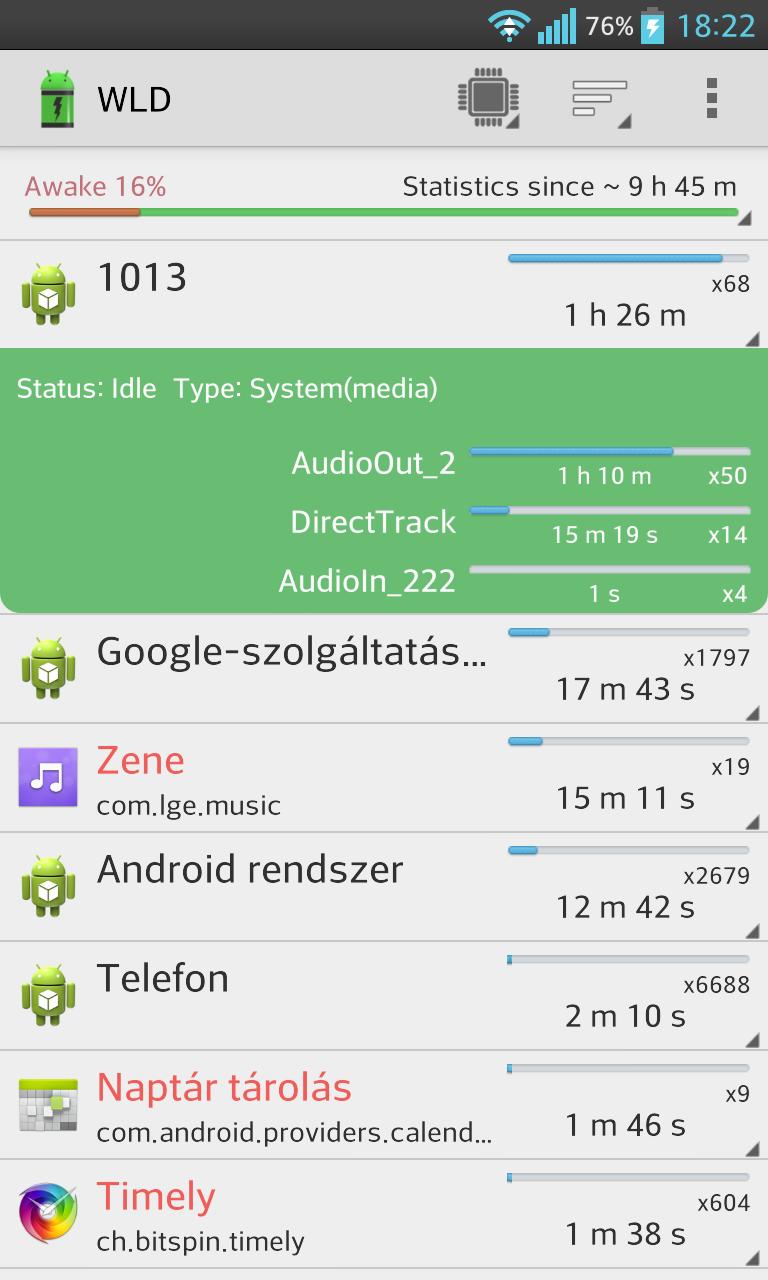This screenshot has width=768, height=1280.
Task: Open the Zene com.lge.music entry
Action: coord(384,778)
